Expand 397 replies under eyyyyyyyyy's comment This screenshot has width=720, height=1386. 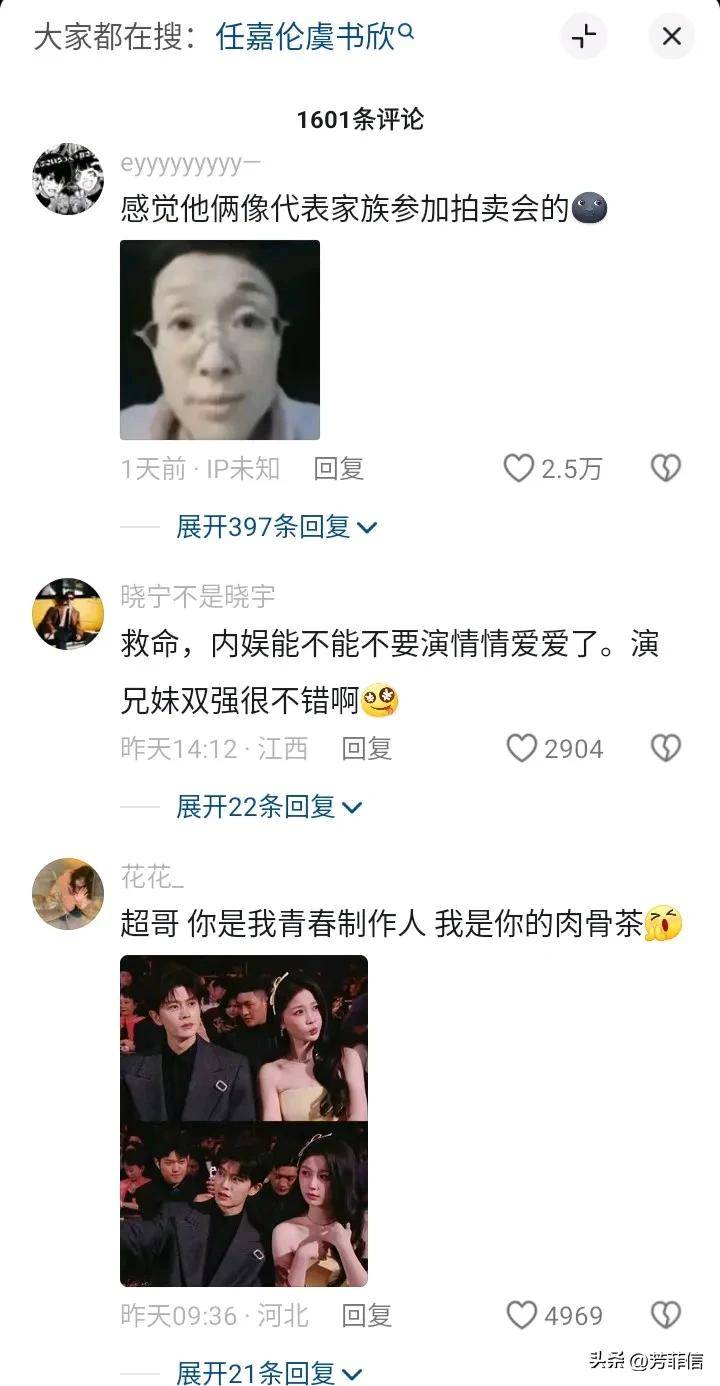point(276,527)
